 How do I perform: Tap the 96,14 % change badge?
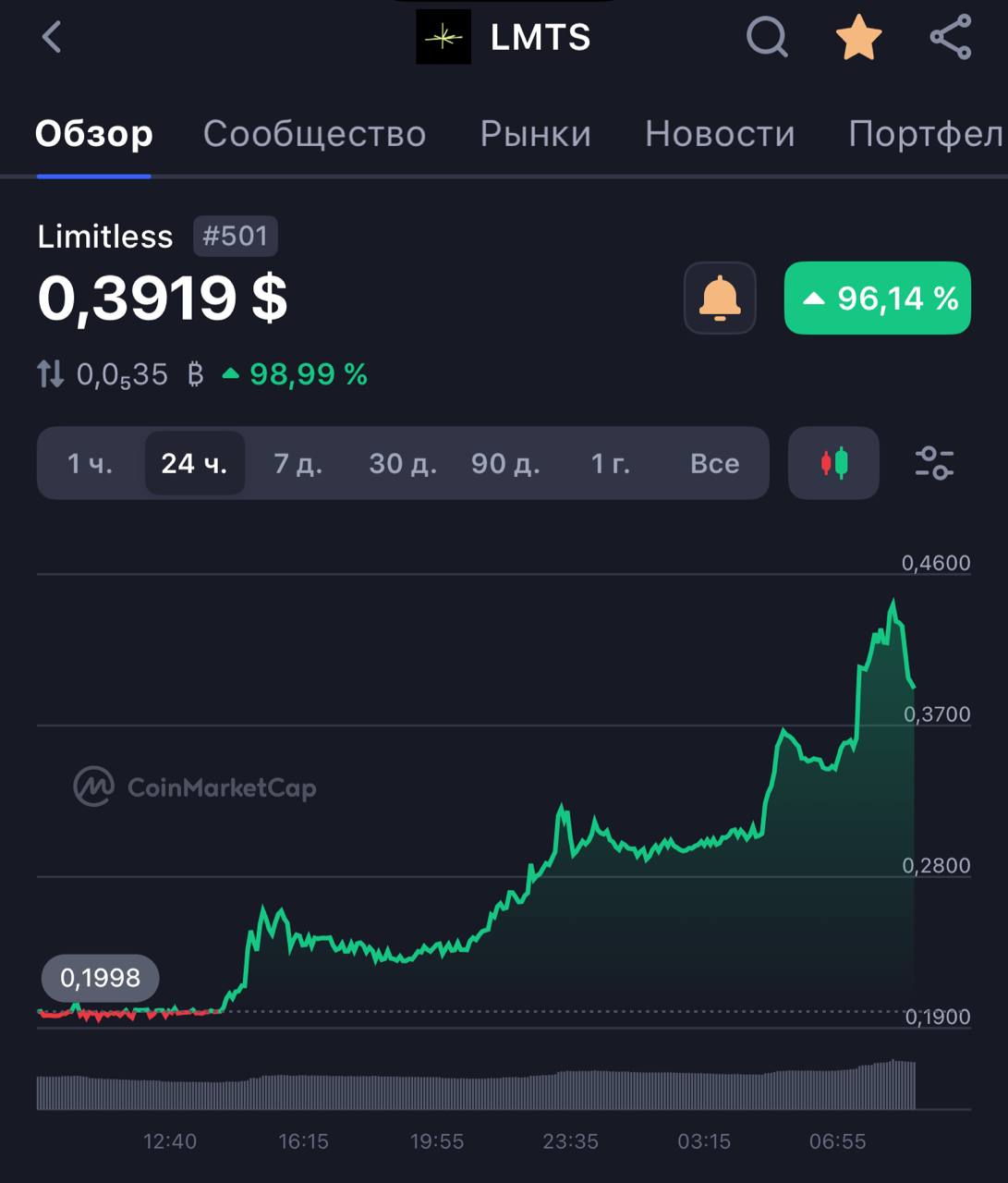877,299
